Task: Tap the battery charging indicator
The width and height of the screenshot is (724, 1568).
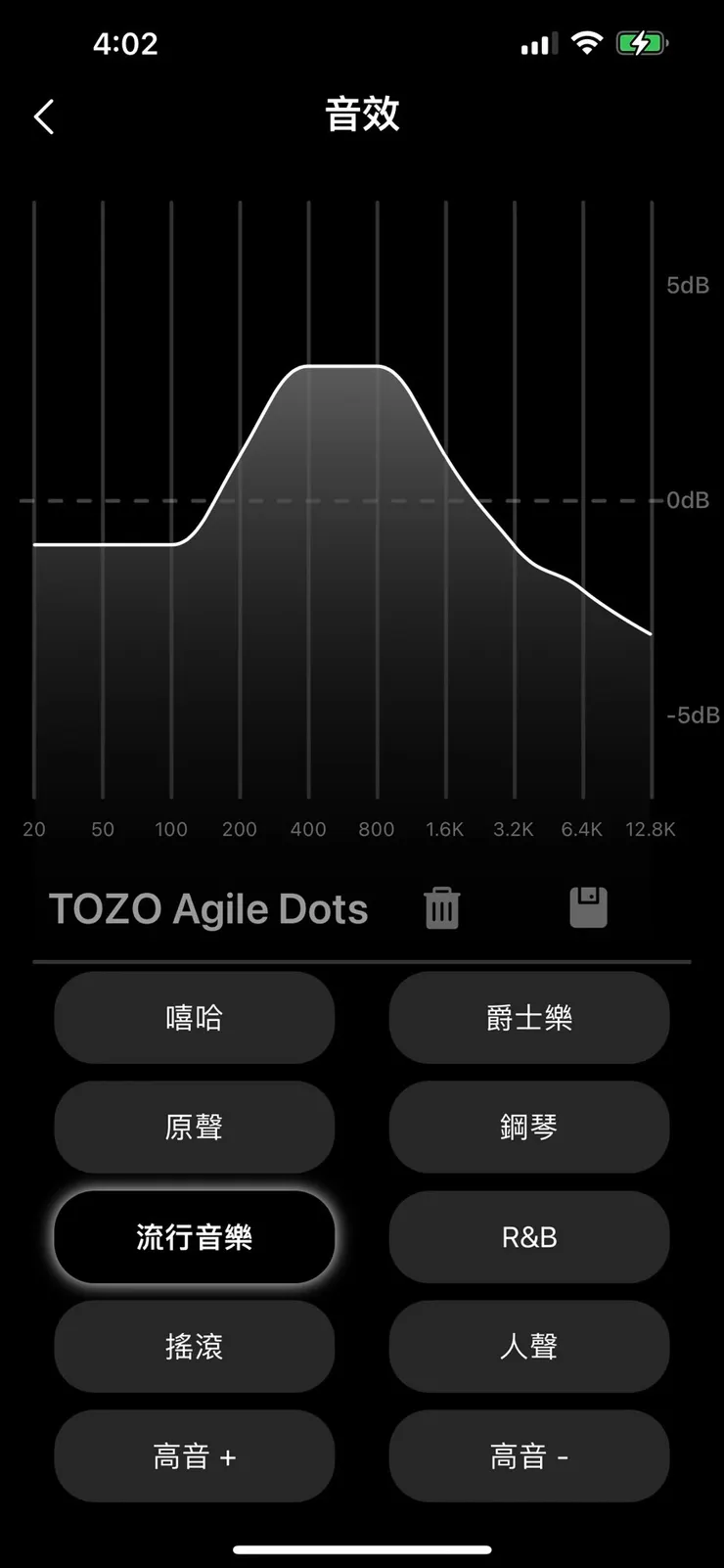Action: click(x=643, y=41)
